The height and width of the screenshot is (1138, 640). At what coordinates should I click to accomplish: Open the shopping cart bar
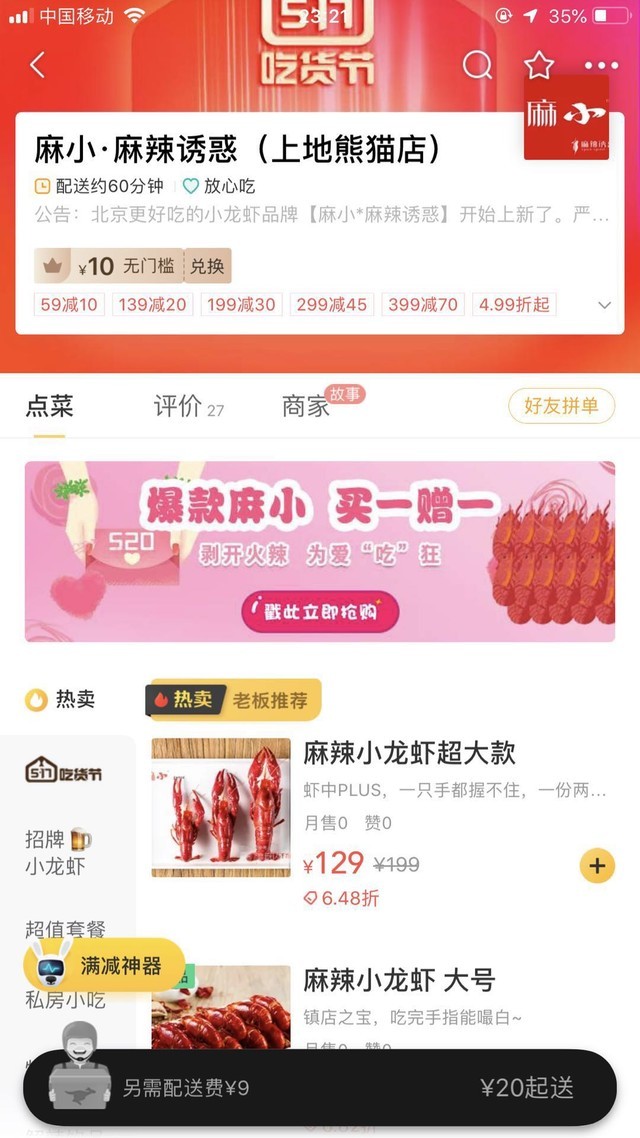pyautogui.click(x=320, y=1087)
